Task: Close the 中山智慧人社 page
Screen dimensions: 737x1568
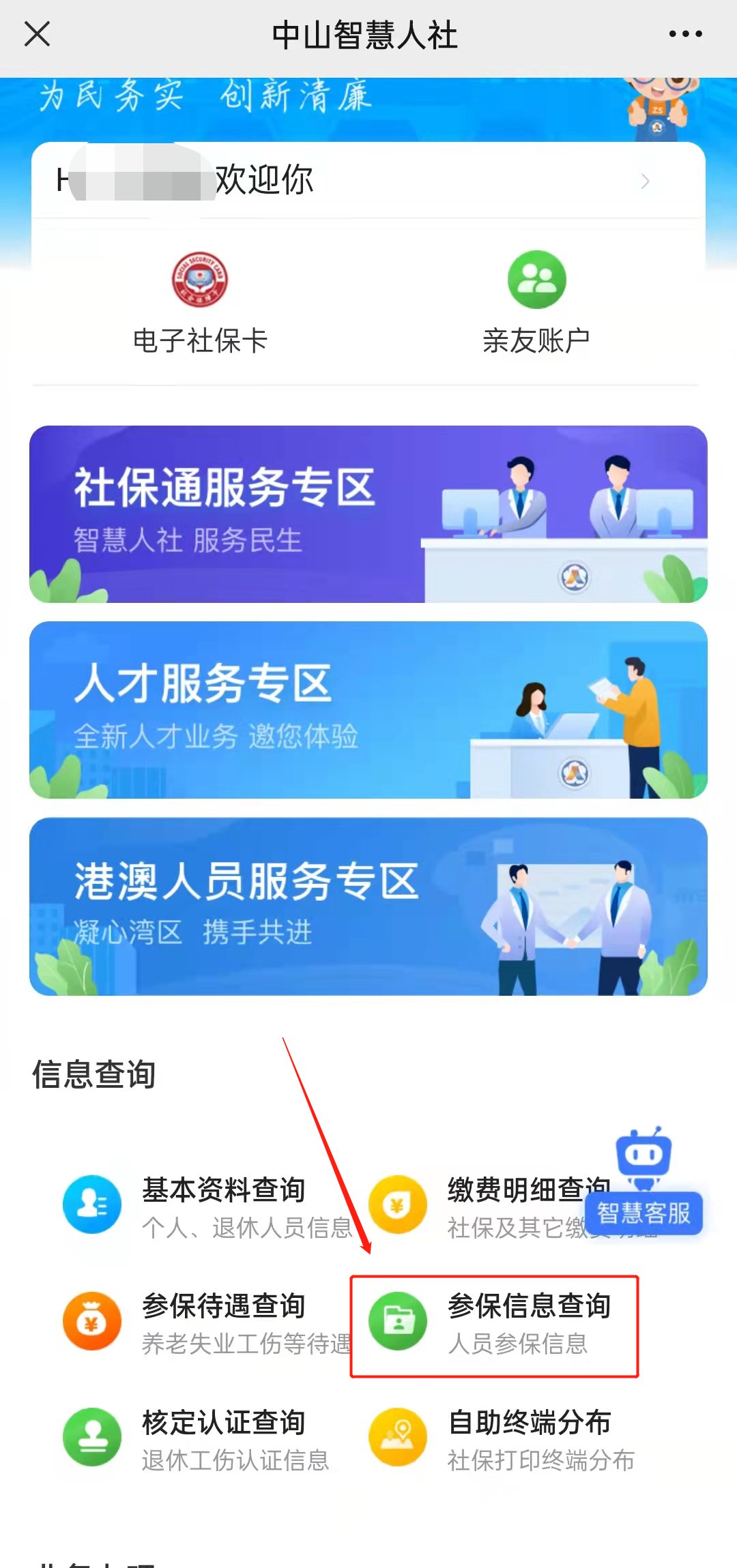Action: pyautogui.click(x=37, y=34)
